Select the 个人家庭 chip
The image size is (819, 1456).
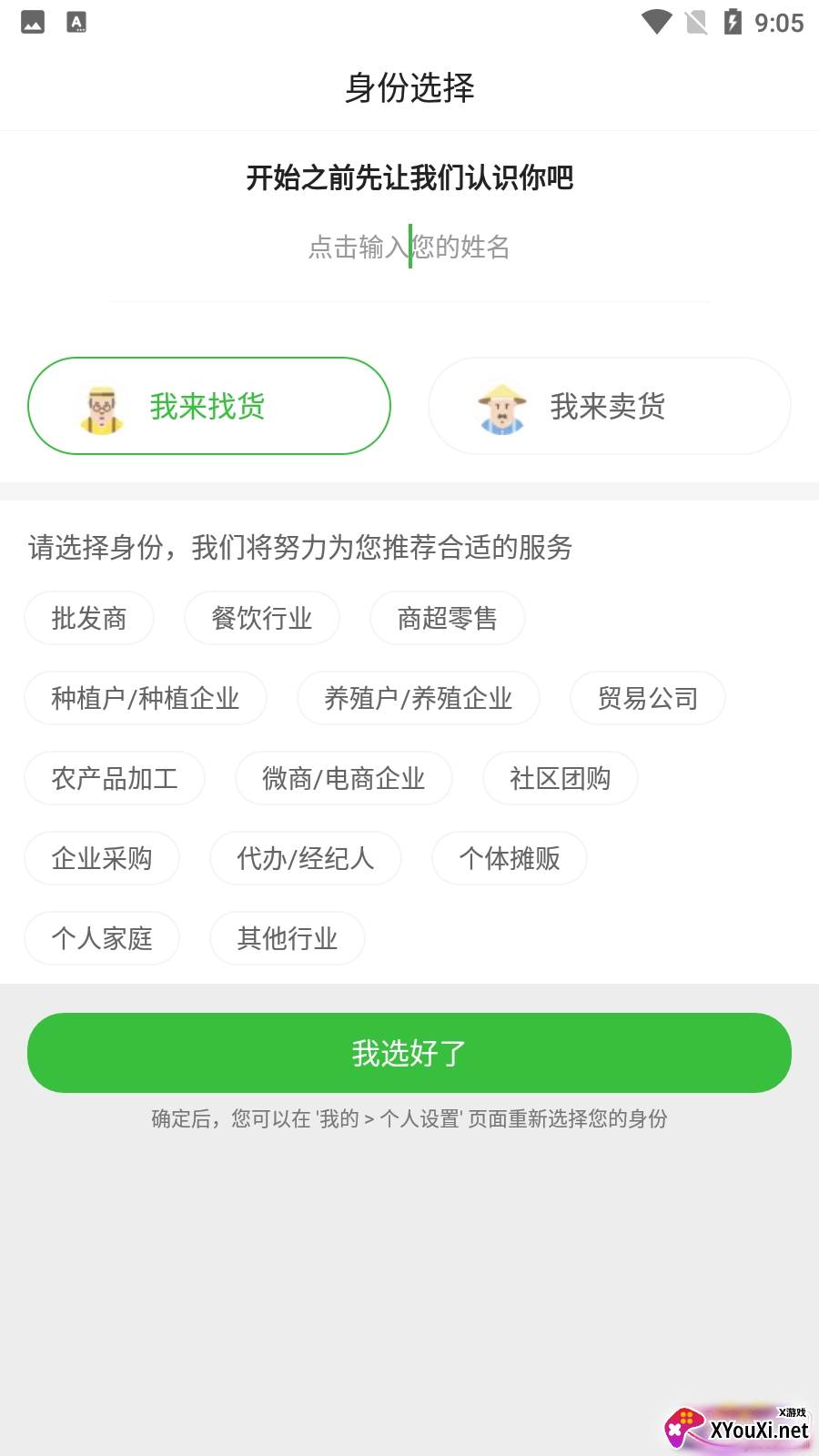coord(102,939)
